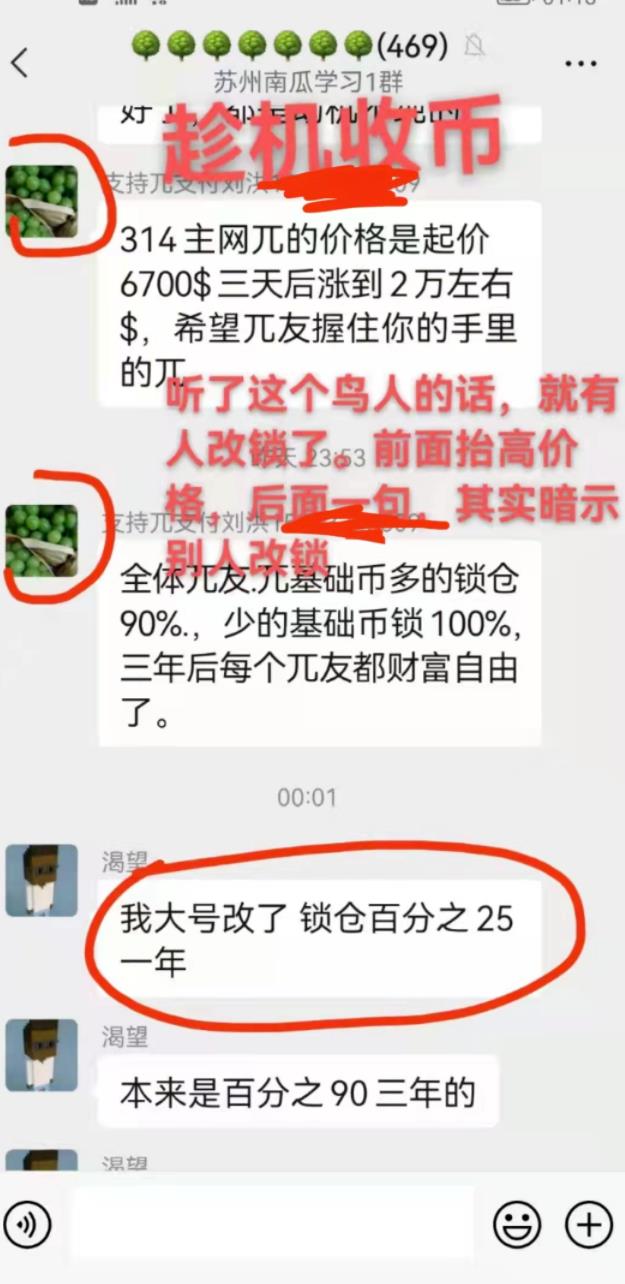This screenshot has height=1284, width=625.
Task: Open the emoji sticker panel
Action: point(516,1223)
